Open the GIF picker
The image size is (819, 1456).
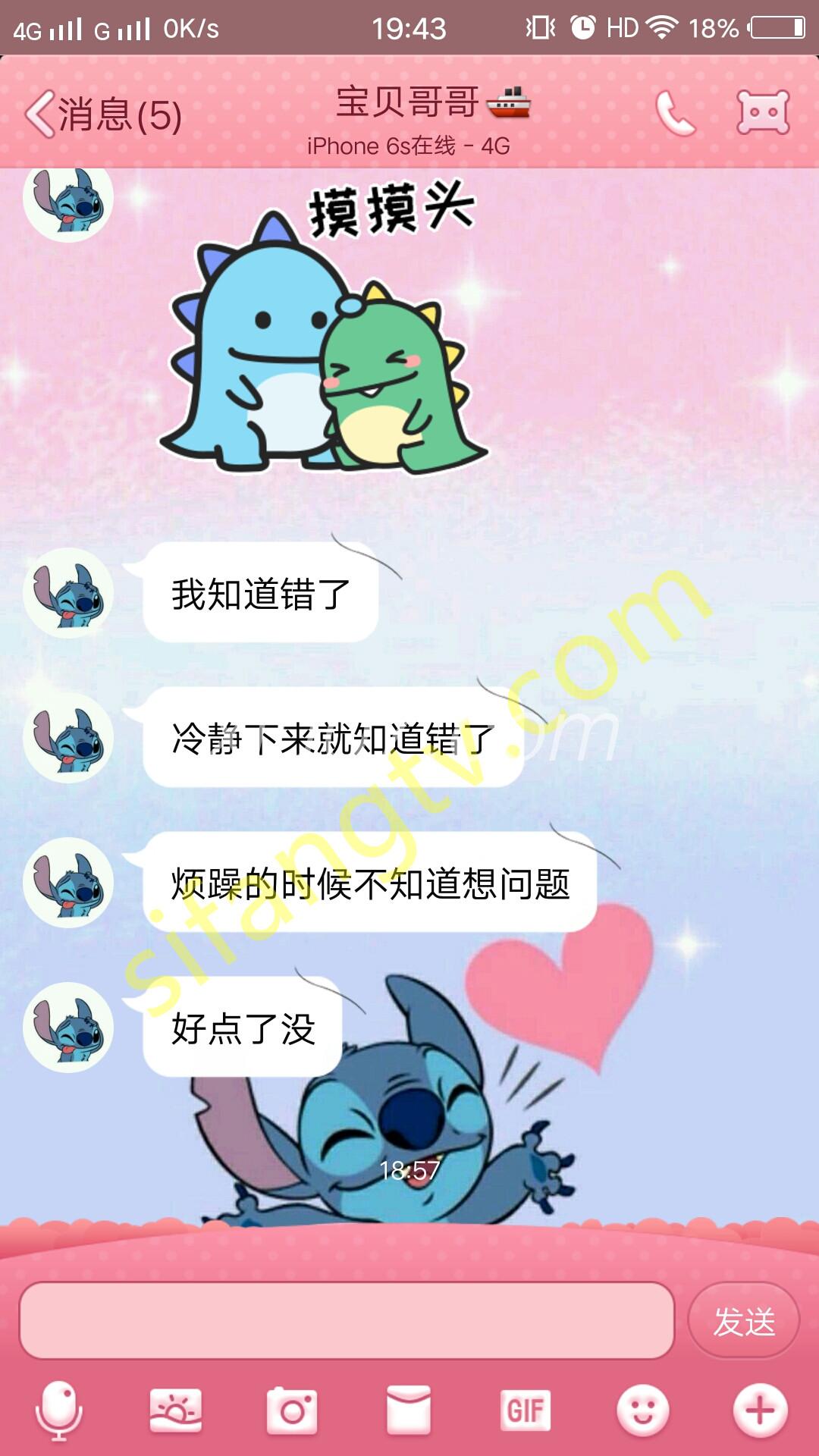(526, 1410)
